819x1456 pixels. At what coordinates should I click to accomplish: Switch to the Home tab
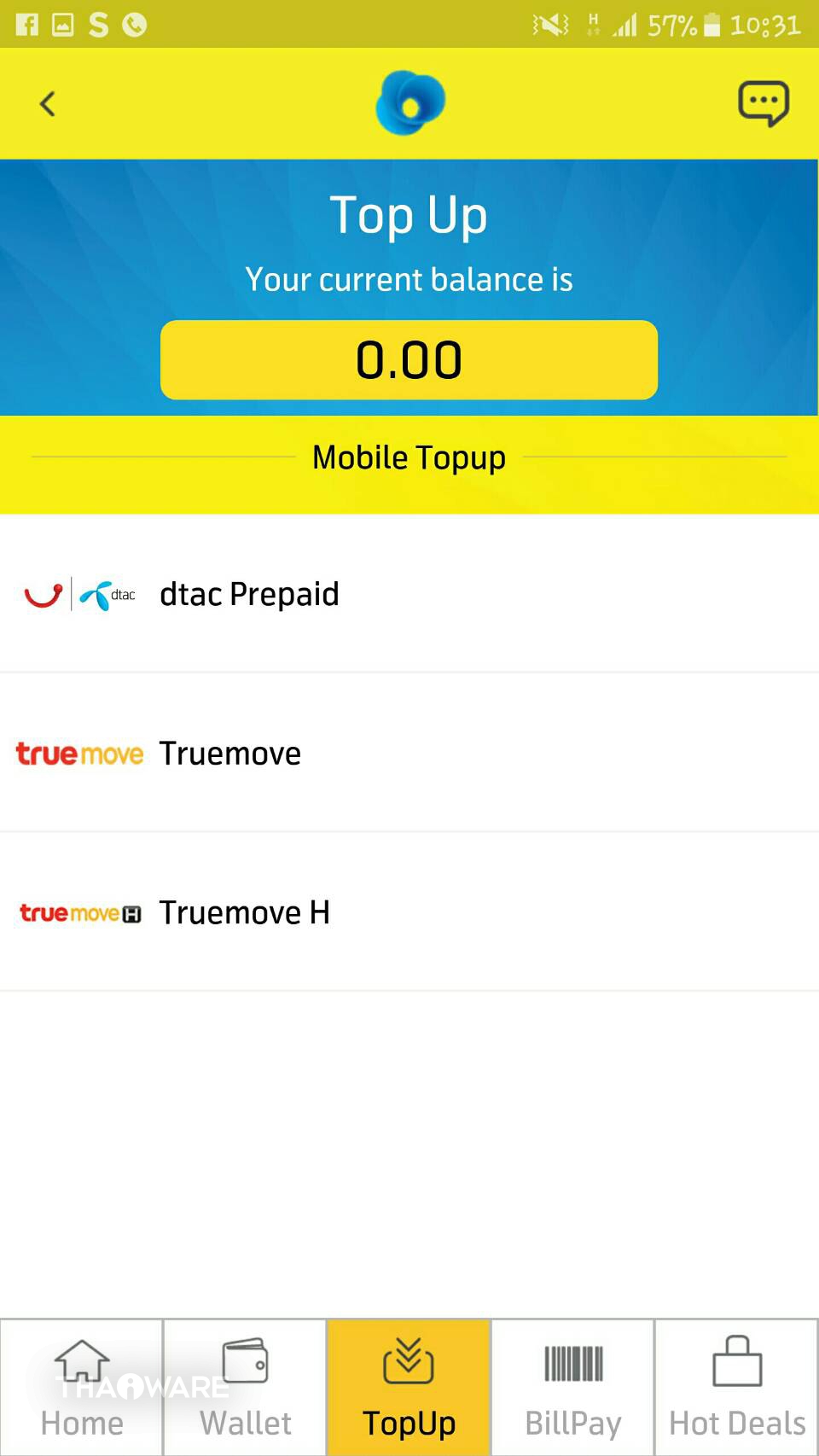pyautogui.click(x=82, y=1388)
